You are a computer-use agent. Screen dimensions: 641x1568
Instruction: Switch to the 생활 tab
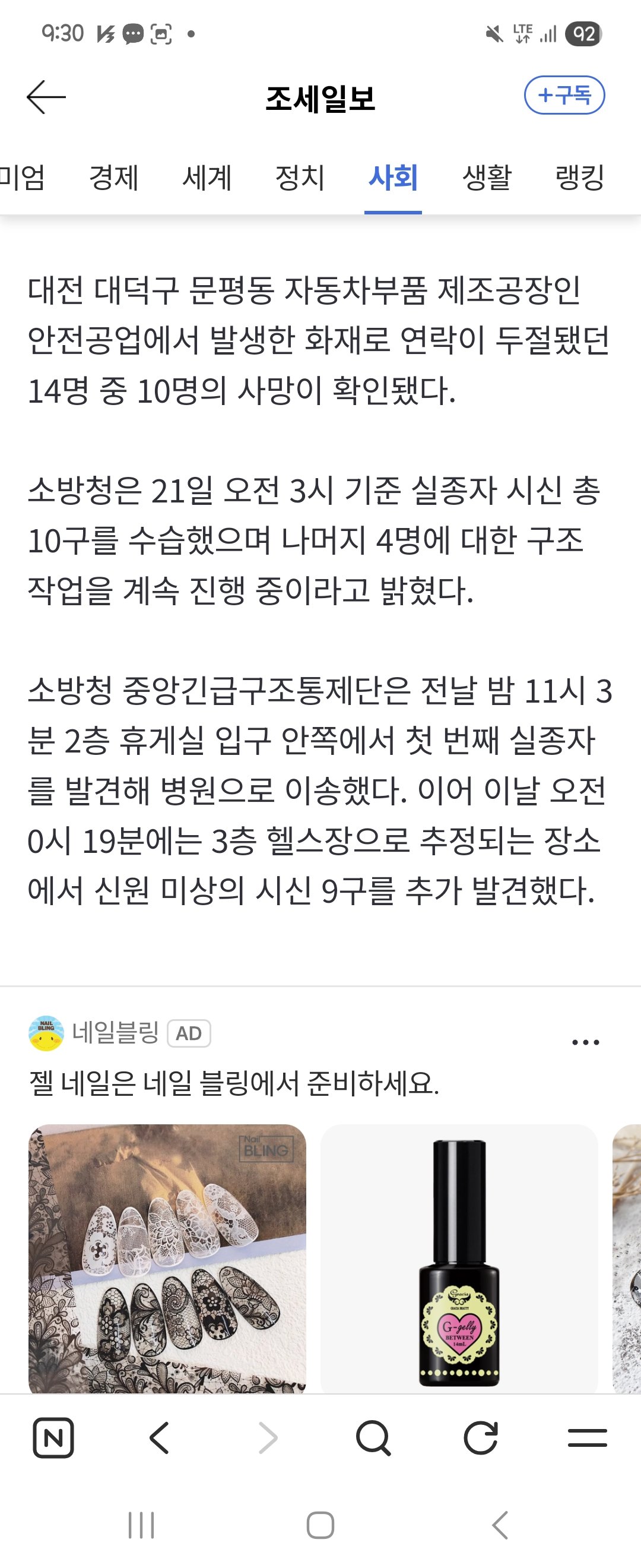pos(487,178)
